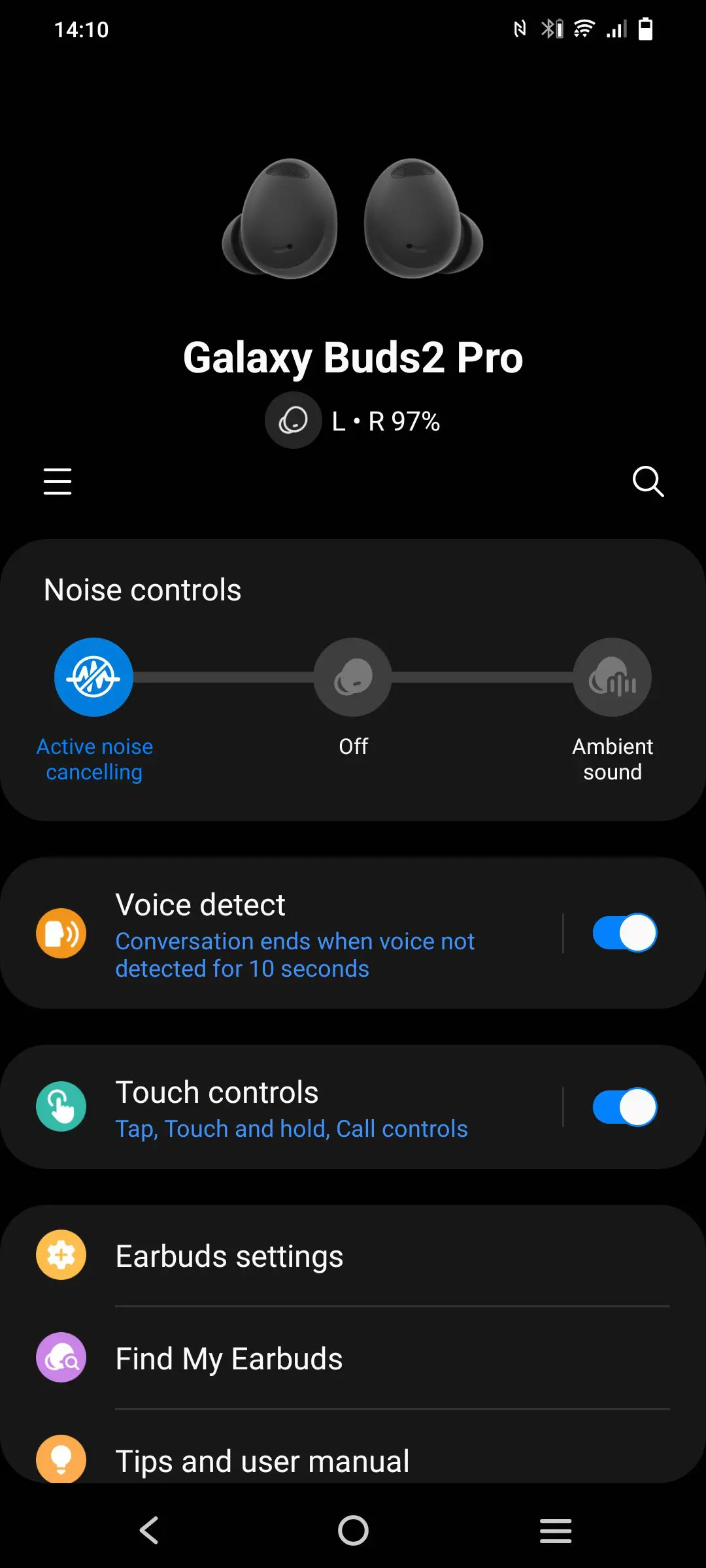This screenshot has height=1568, width=706.
Task: Select Ambient sound mode
Action: (612, 678)
